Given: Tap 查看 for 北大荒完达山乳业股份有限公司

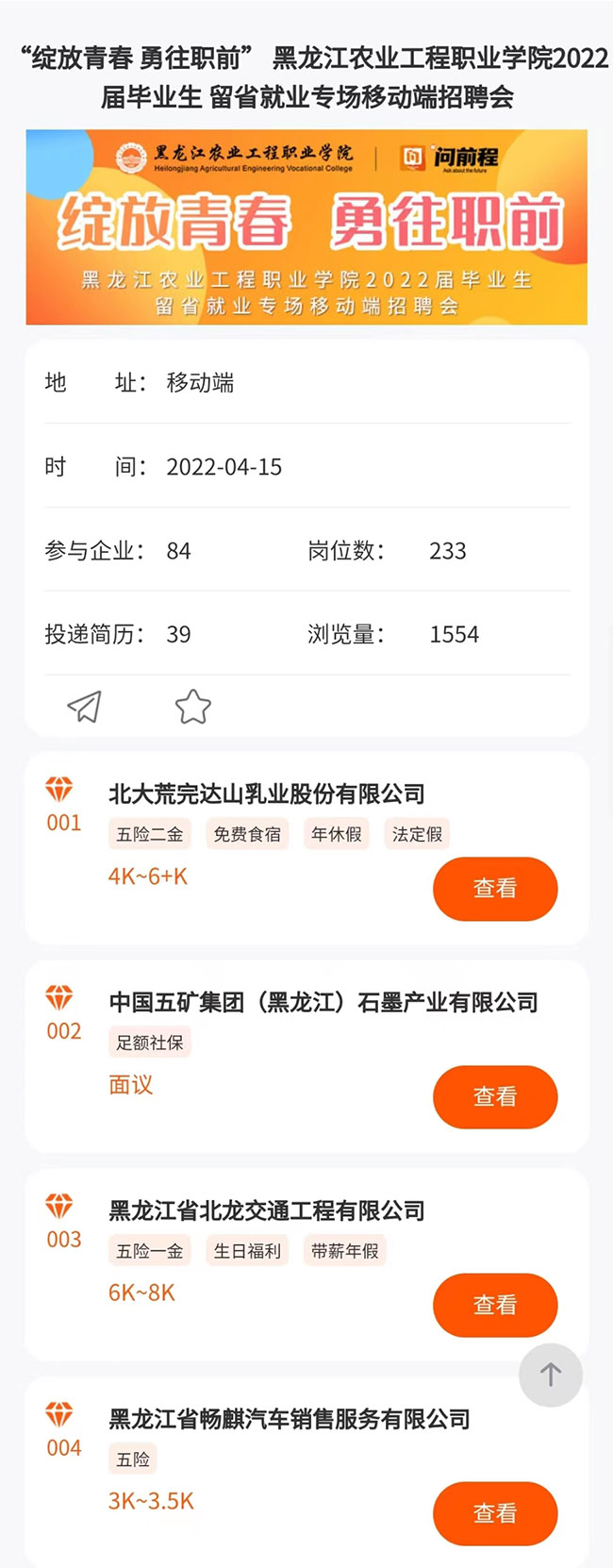Looking at the screenshot, I should 495,889.
